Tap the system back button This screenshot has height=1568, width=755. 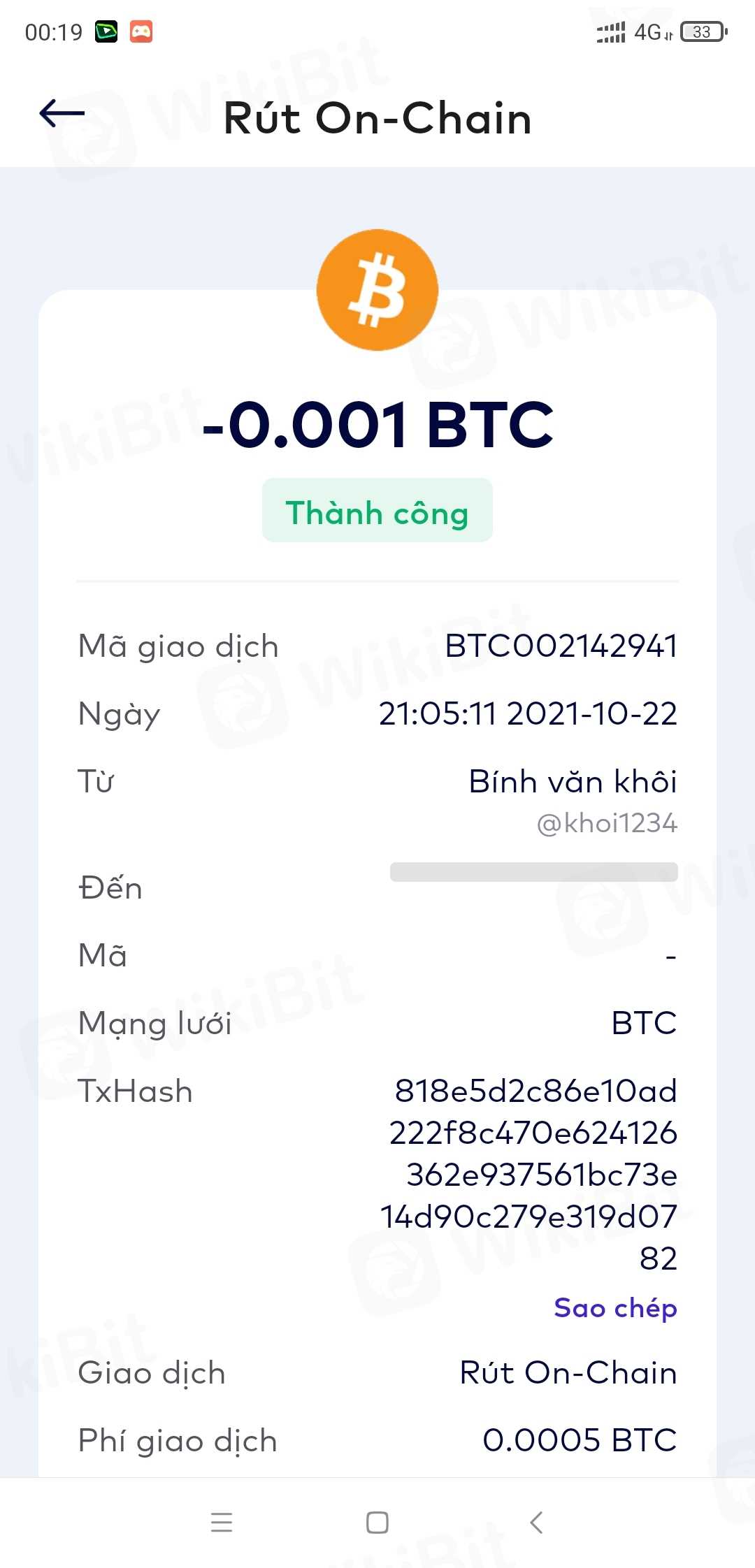[536, 1522]
